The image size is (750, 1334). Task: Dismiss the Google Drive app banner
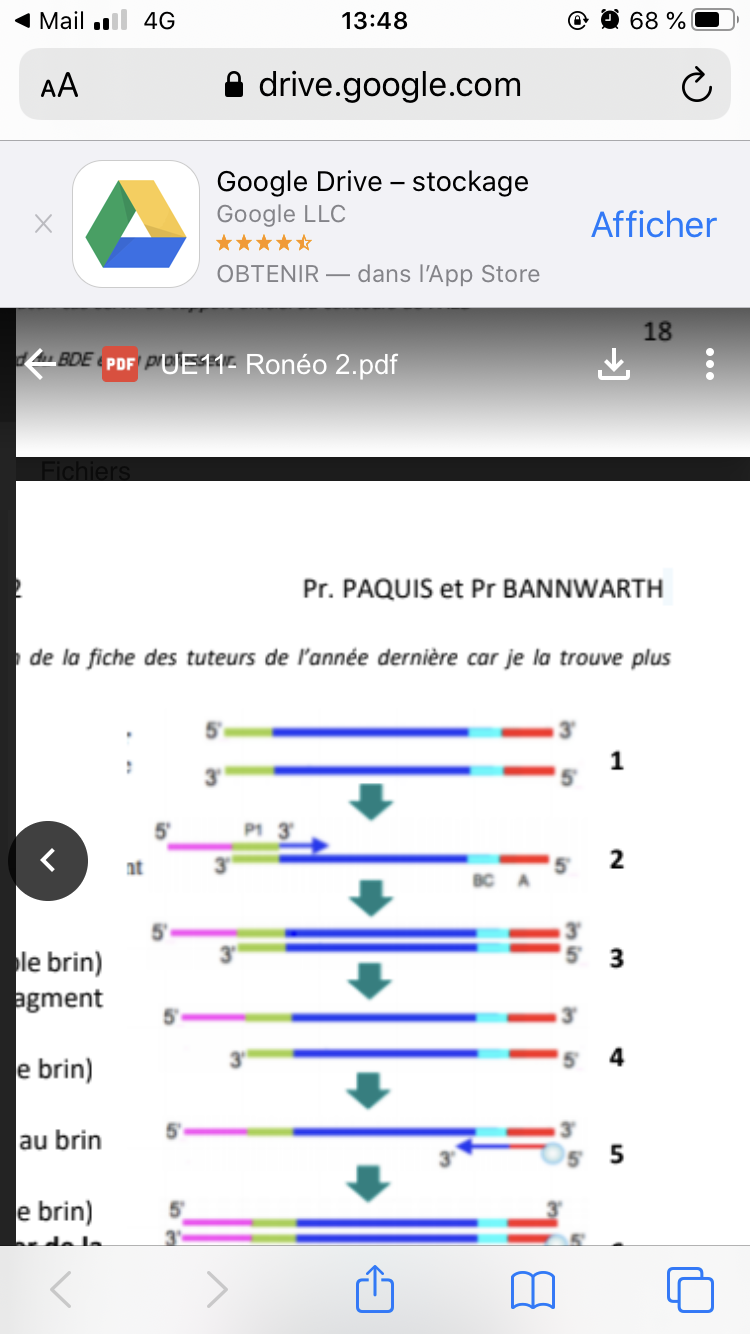(43, 224)
